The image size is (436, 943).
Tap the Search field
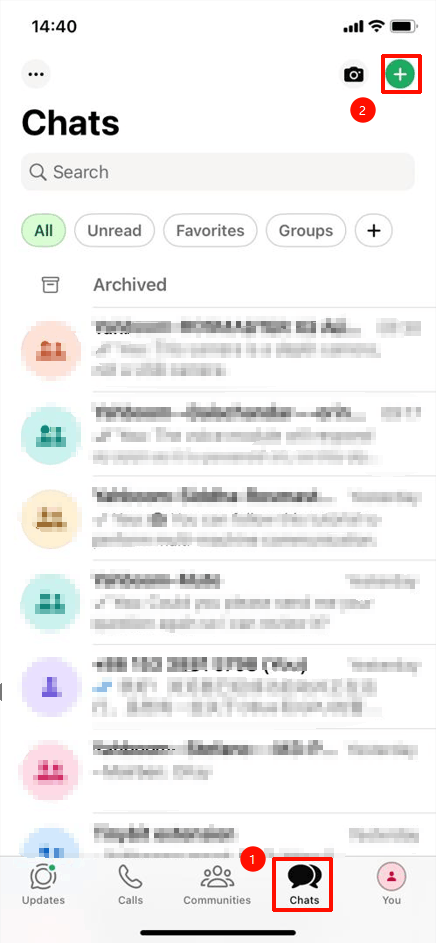(218, 172)
